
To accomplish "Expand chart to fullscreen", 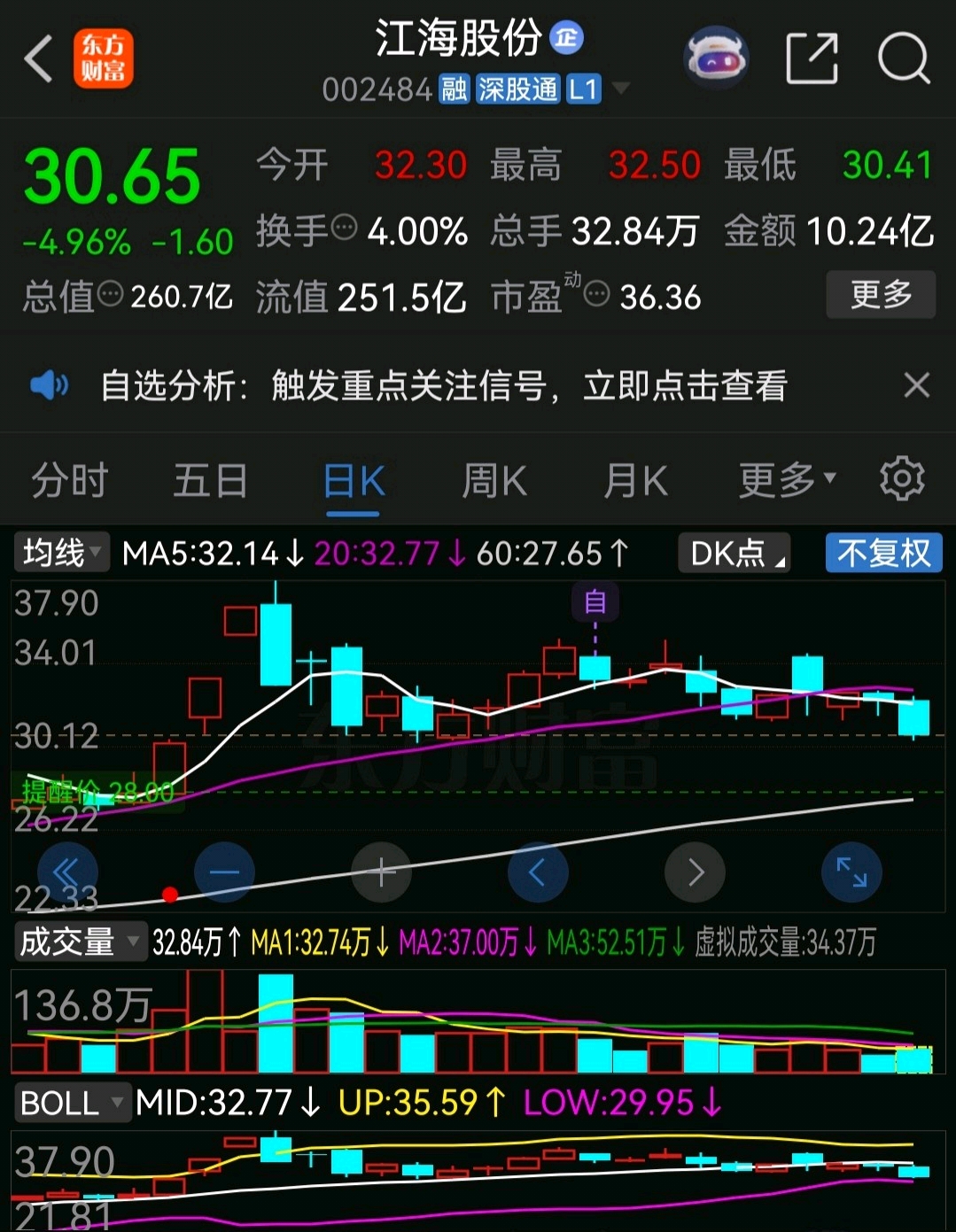I will click(x=851, y=872).
